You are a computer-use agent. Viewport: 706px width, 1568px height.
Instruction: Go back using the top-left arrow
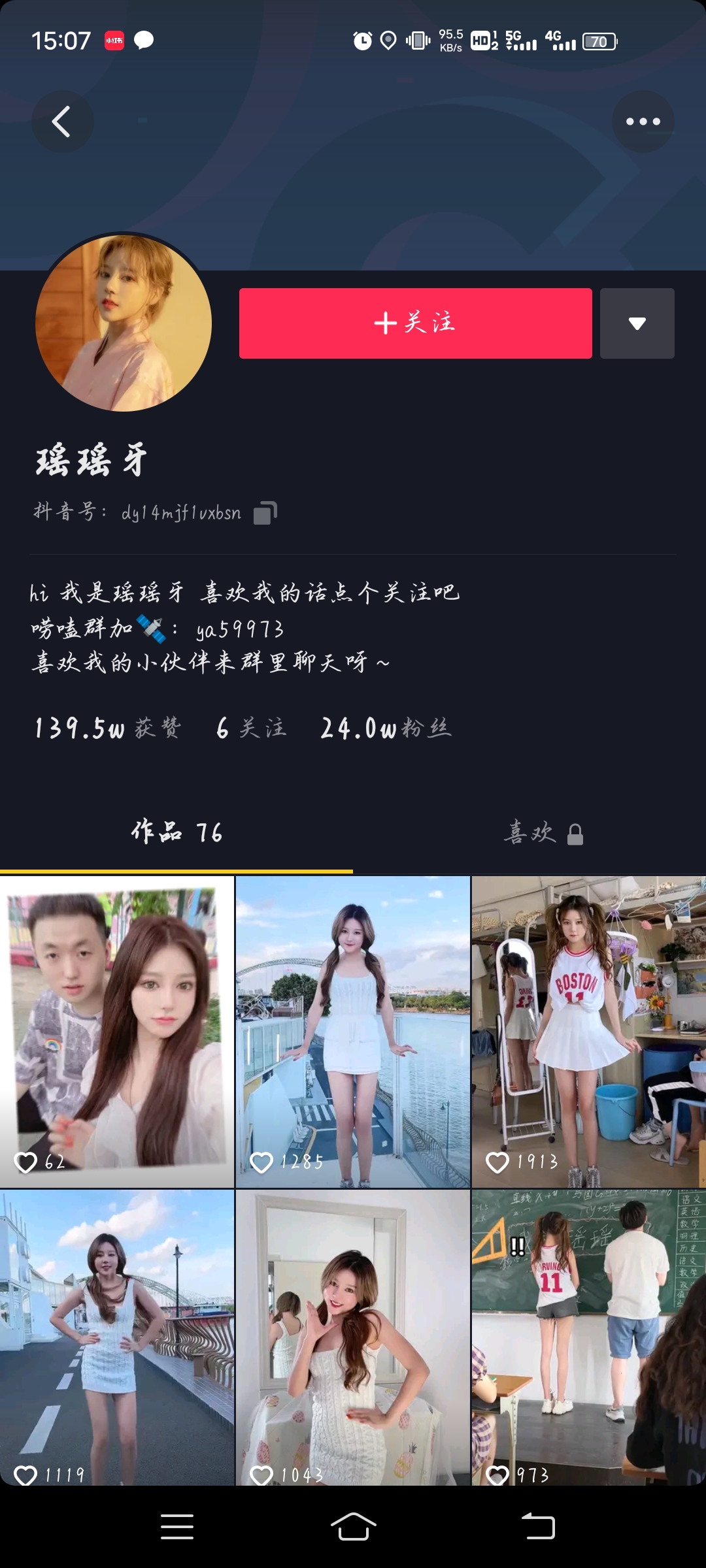(62, 122)
